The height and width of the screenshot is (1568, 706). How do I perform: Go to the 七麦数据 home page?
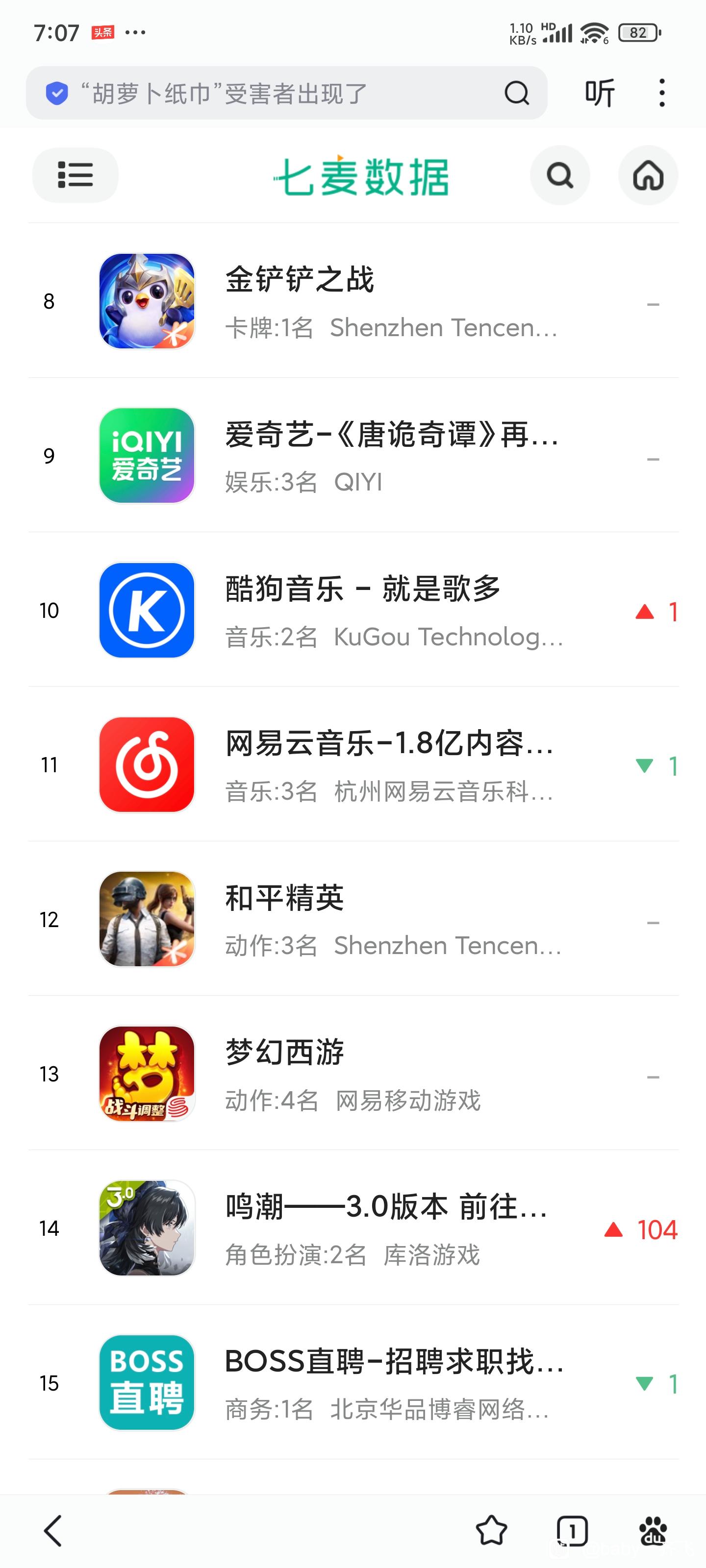tap(648, 175)
